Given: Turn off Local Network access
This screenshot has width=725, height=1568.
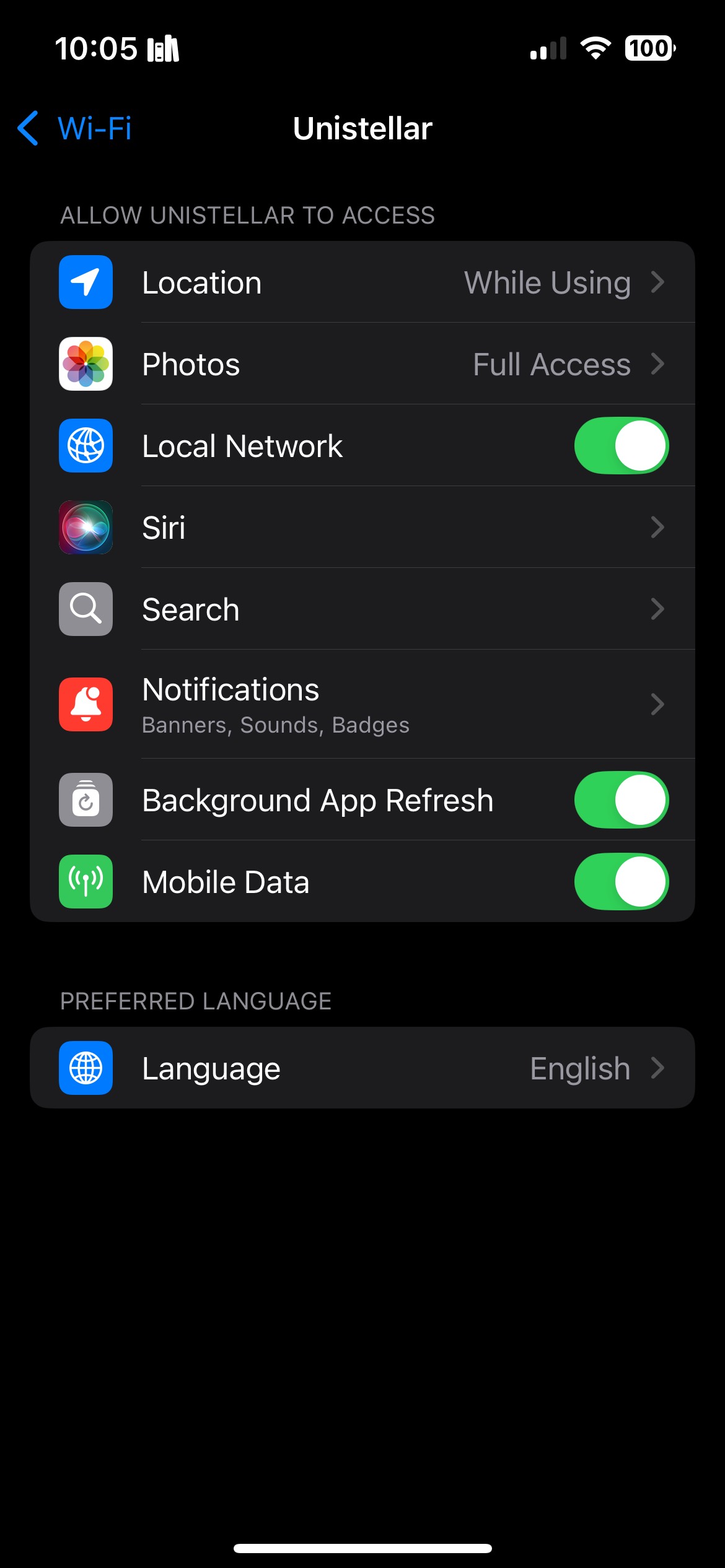Looking at the screenshot, I should 621,446.
